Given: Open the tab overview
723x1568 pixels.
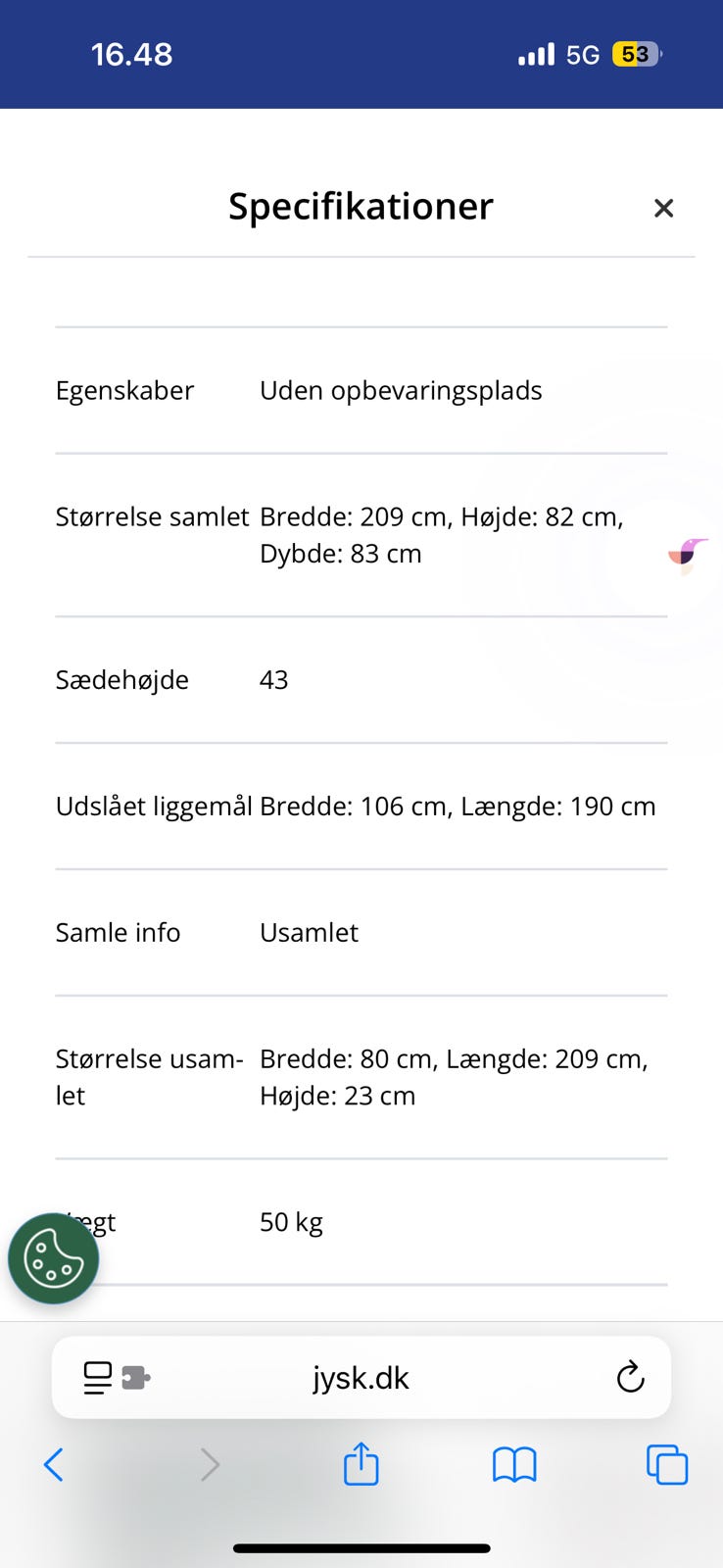Looking at the screenshot, I should 667,1464.
